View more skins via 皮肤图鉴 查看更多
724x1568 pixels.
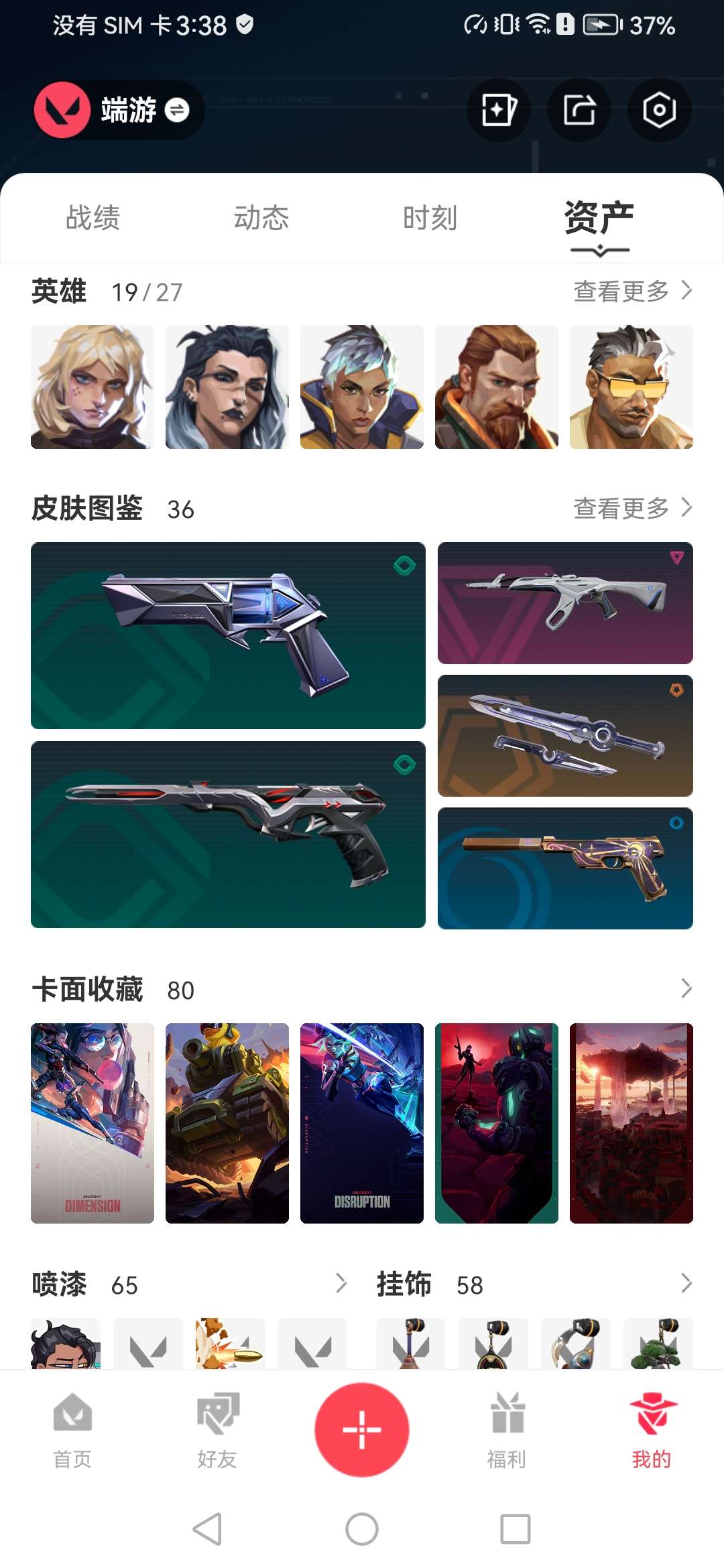pos(632,508)
